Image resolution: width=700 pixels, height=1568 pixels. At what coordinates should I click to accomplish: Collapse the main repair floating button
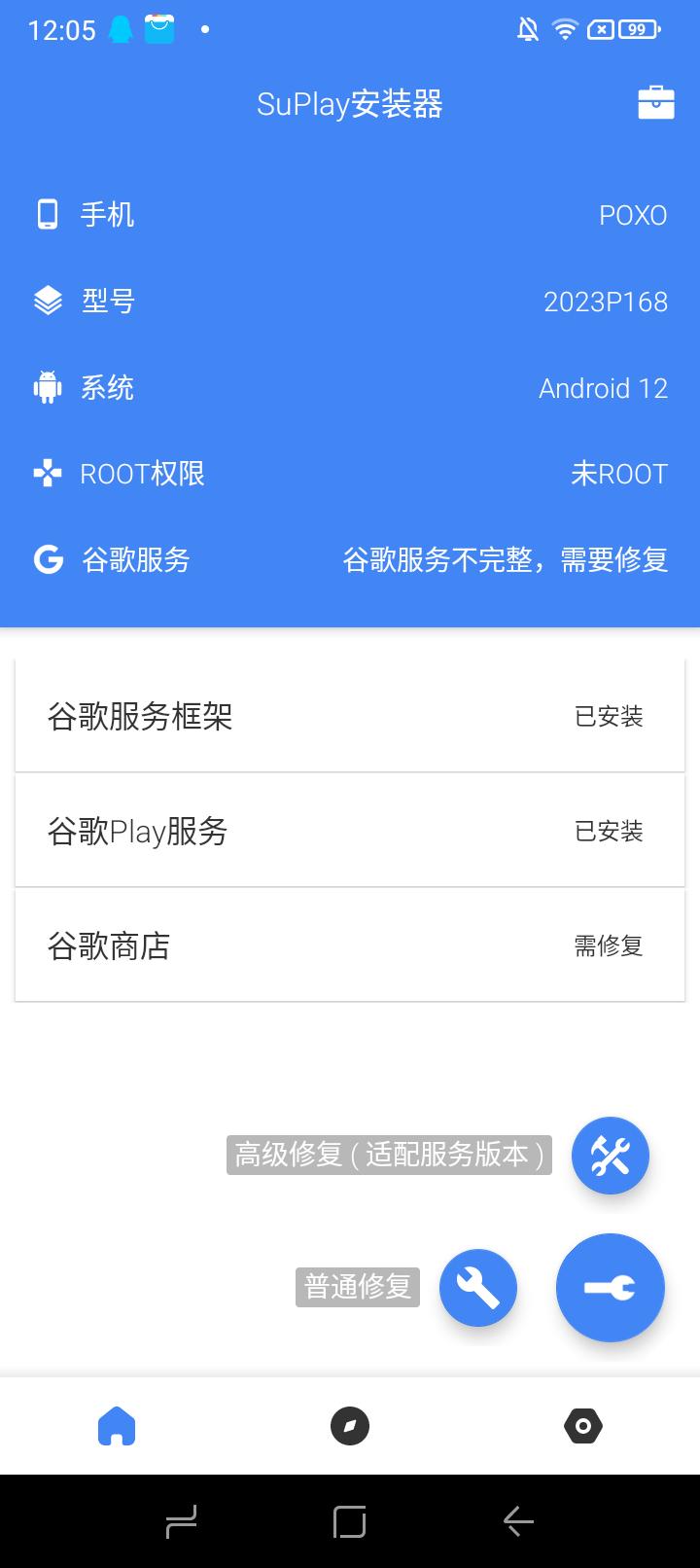[610, 1288]
